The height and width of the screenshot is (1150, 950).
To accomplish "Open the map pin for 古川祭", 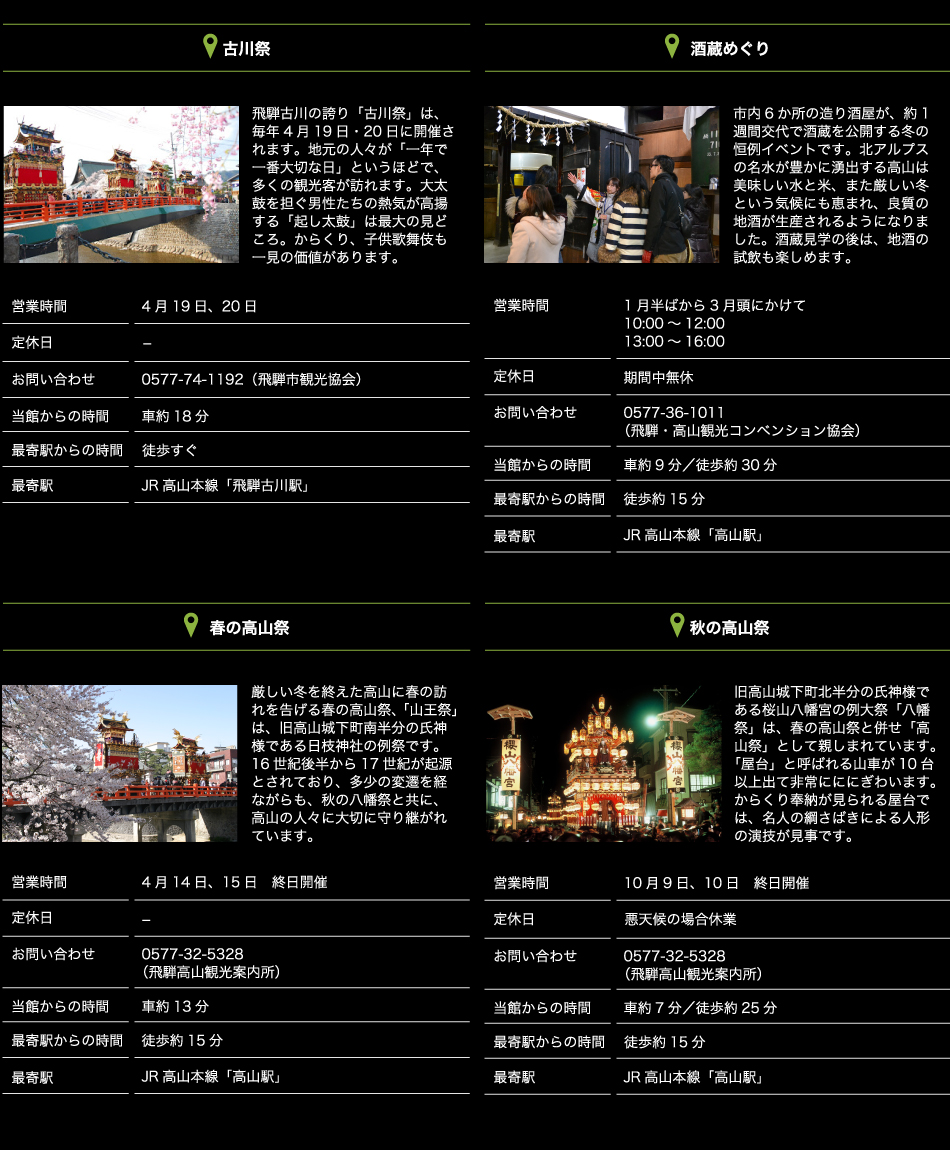I will [210, 46].
